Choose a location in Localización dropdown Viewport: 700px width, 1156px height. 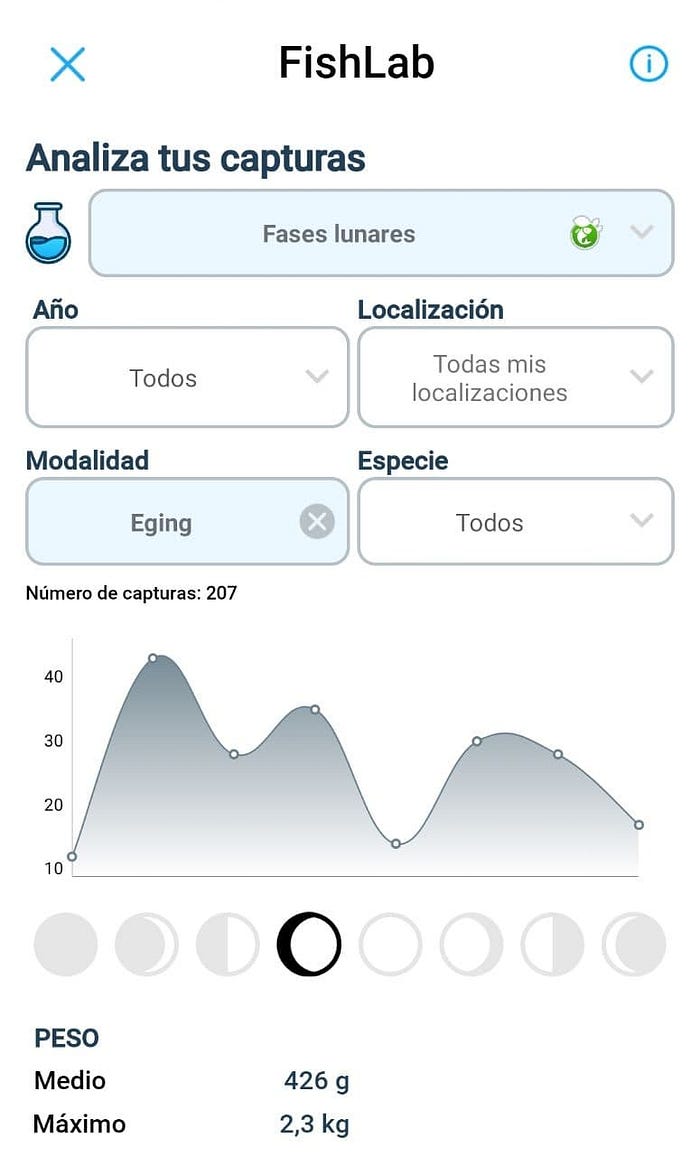tap(515, 377)
